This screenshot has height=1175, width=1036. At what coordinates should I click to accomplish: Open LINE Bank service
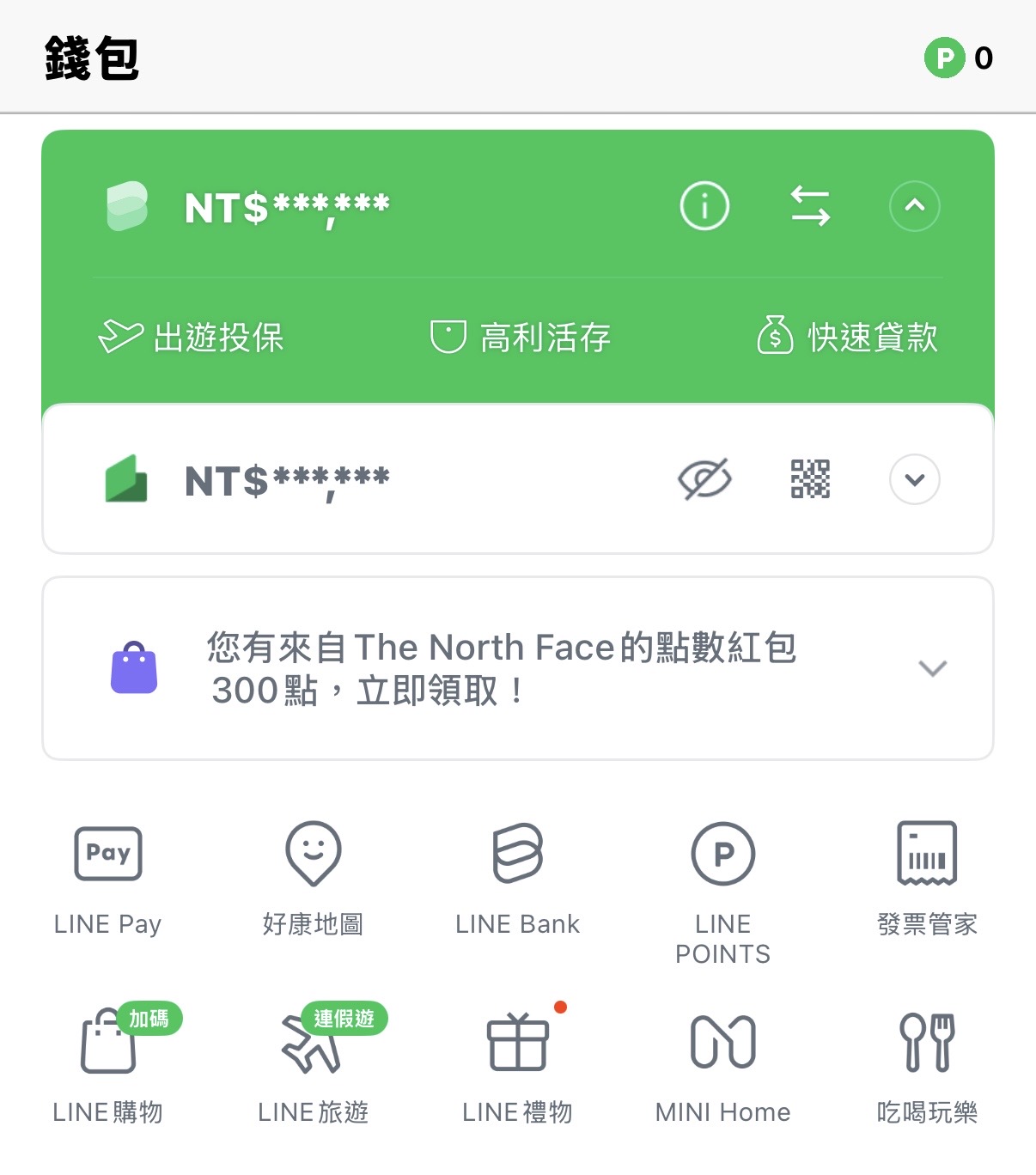(x=518, y=878)
